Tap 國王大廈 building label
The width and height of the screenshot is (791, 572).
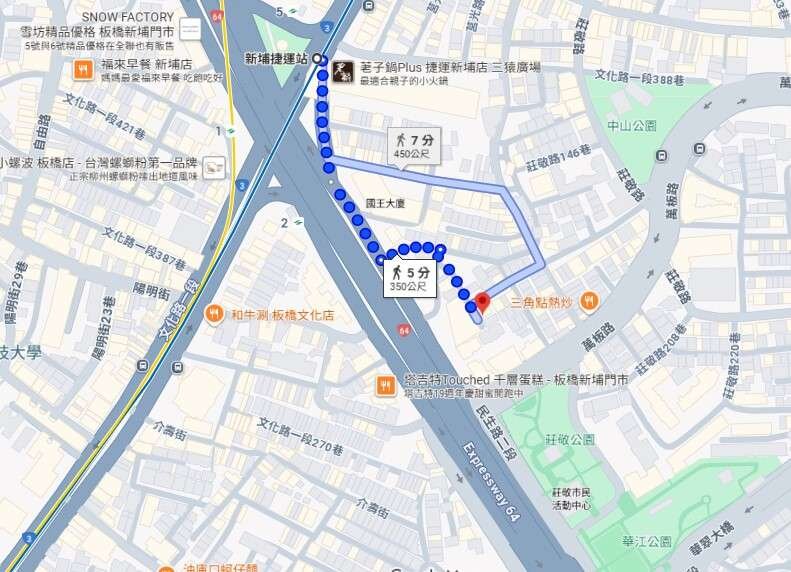(x=385, y=203)
